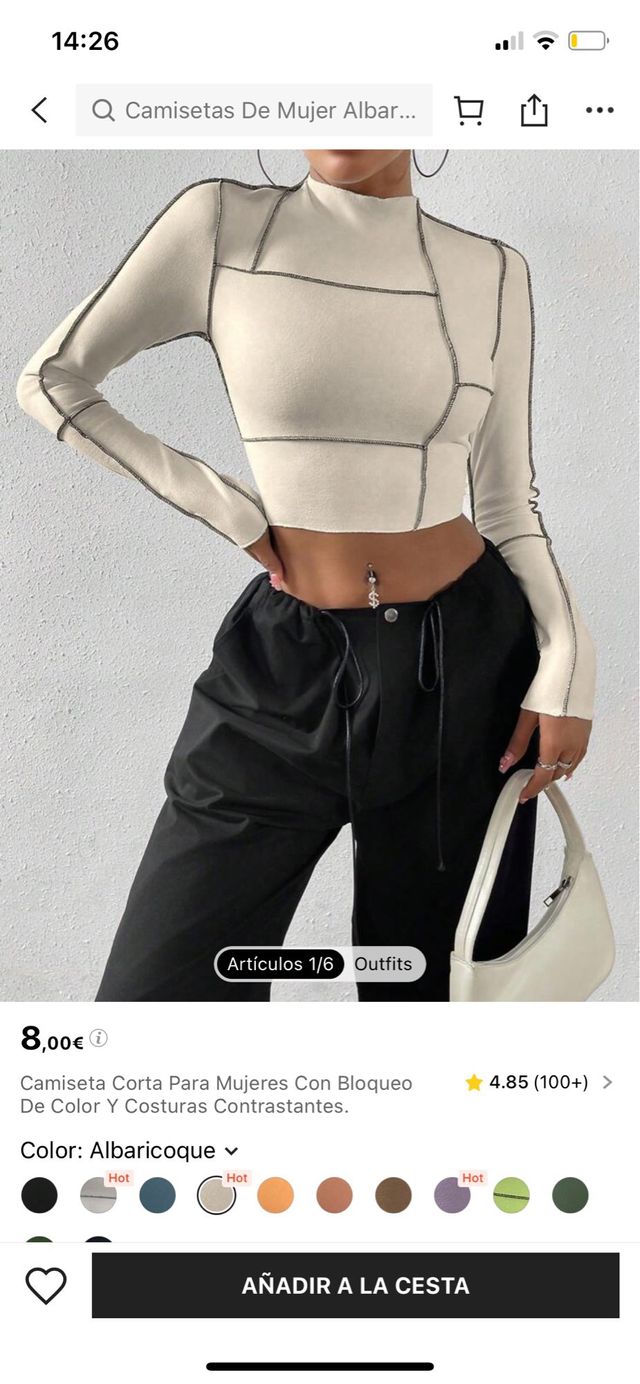
Task: Open the shopping cart
Action: 468,110
